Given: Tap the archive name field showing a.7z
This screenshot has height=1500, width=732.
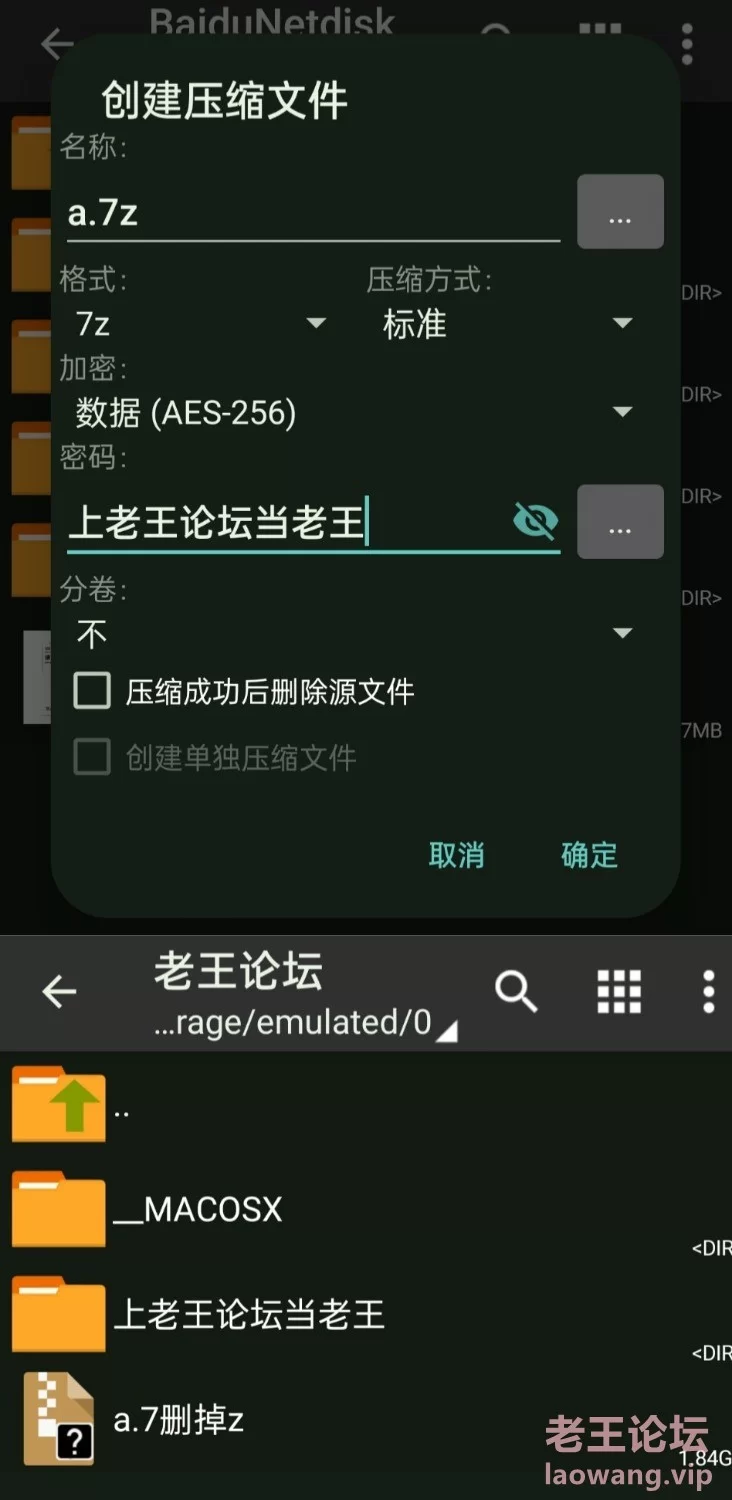Looking at the screenshot, I should 313,213.
